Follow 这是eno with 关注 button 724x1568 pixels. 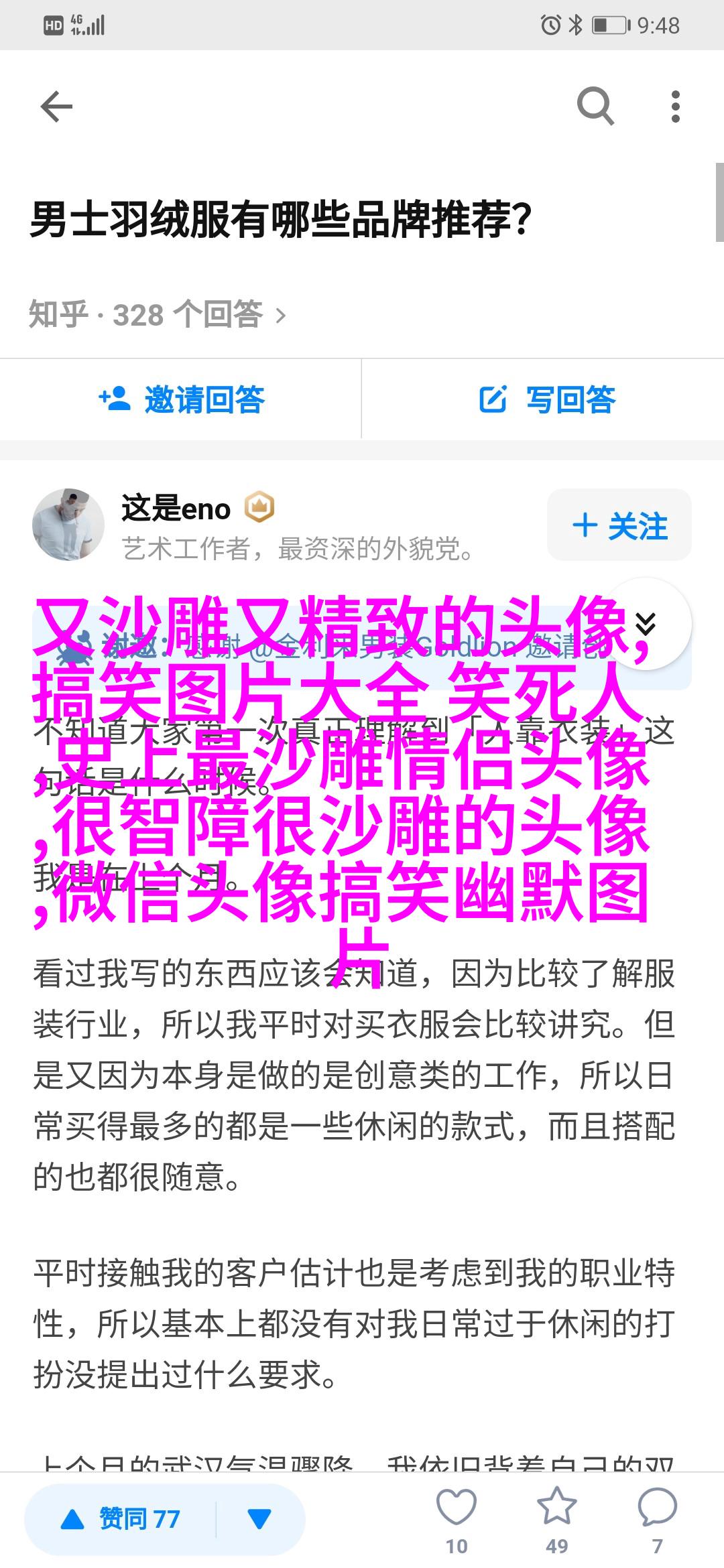point(619,525)
